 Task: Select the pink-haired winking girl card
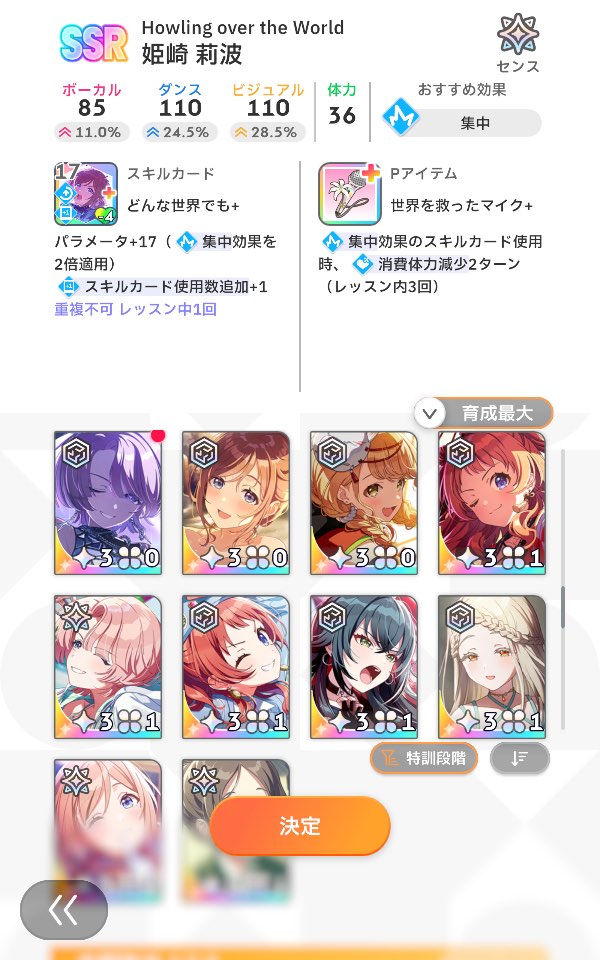point(108,666)
